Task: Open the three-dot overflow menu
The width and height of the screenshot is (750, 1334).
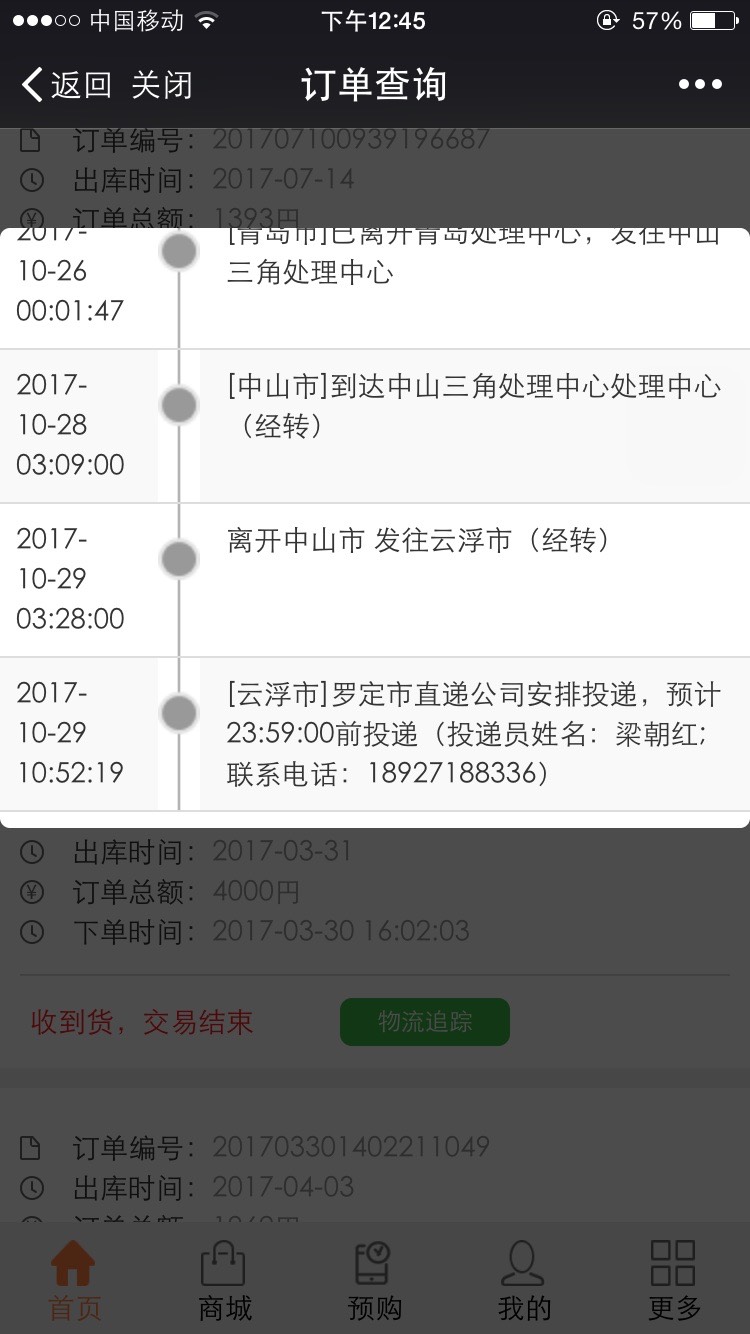Action: click(700, 85)
